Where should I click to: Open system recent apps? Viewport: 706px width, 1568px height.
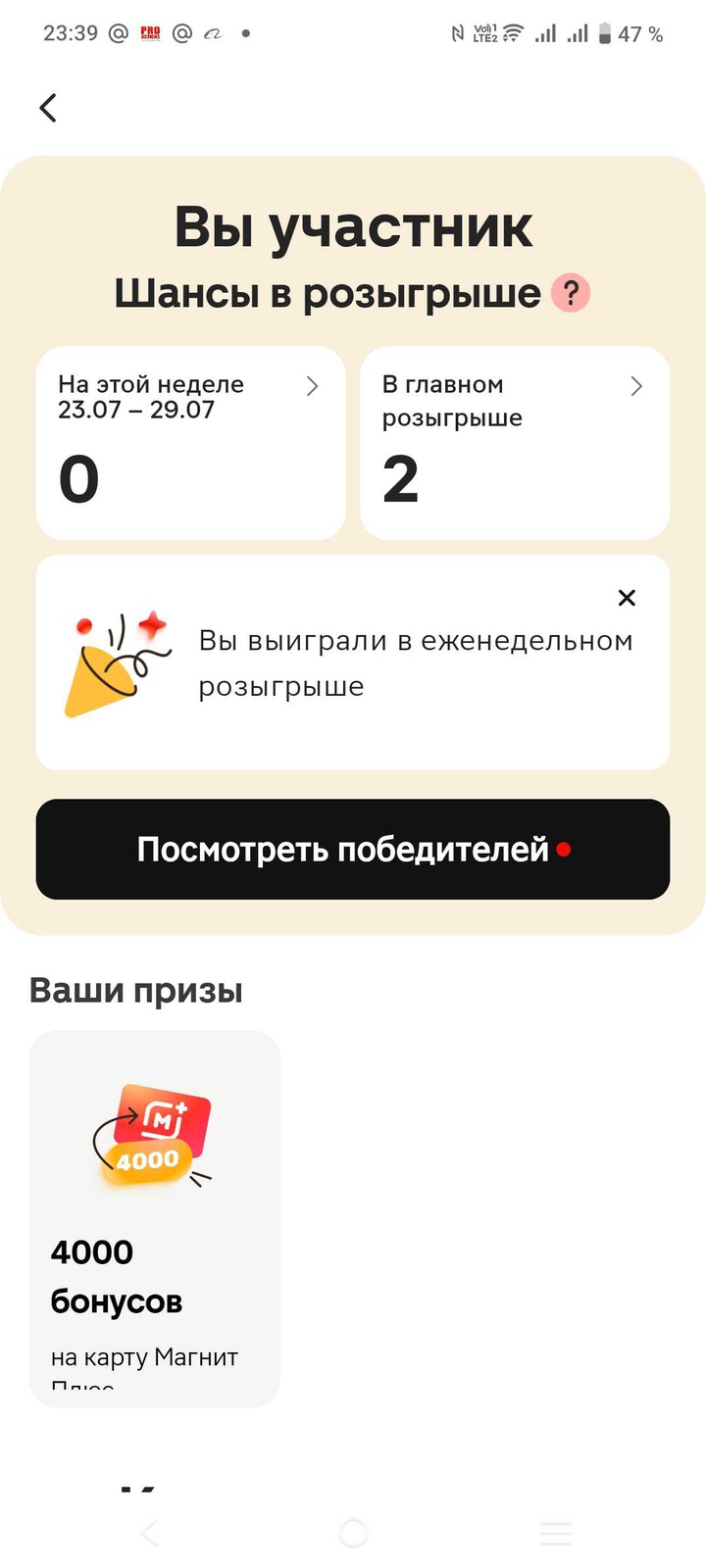click(555, 1533)
